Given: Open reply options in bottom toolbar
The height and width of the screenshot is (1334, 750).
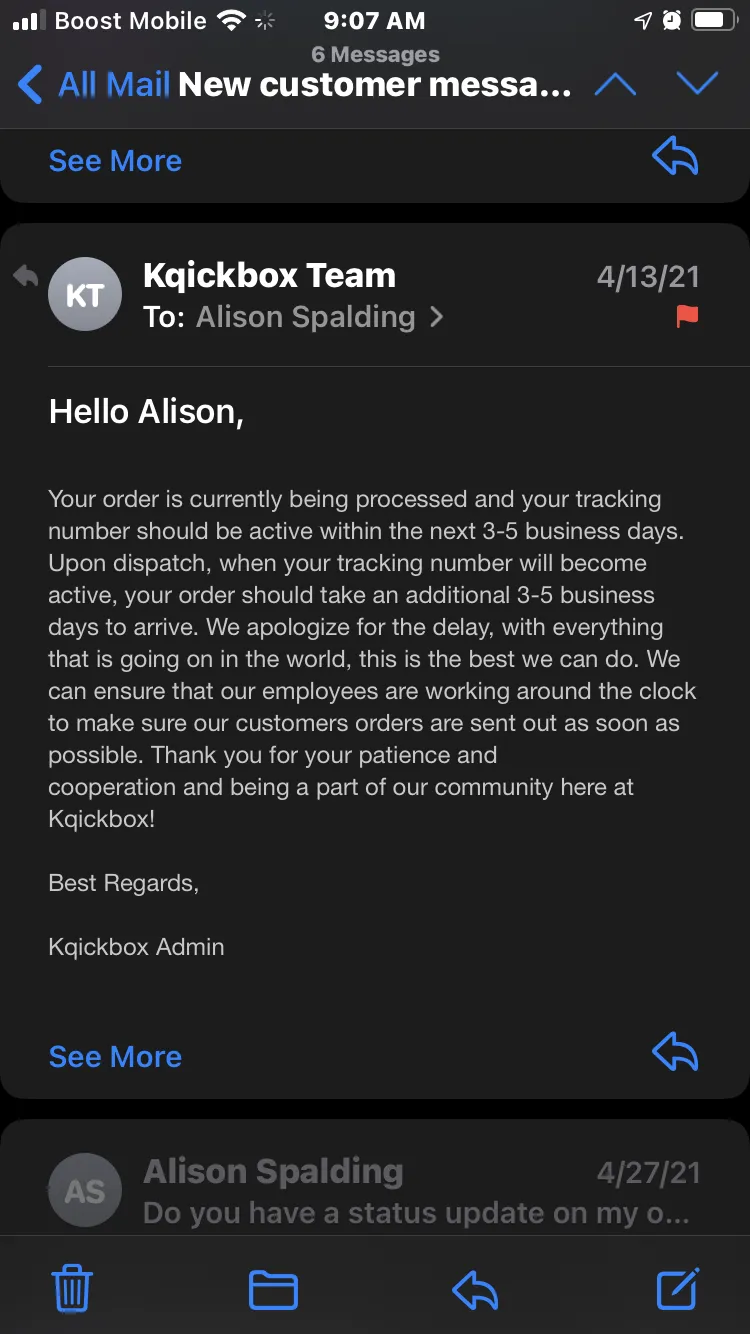Looking at the screenshot, I should coord(475,1290).
